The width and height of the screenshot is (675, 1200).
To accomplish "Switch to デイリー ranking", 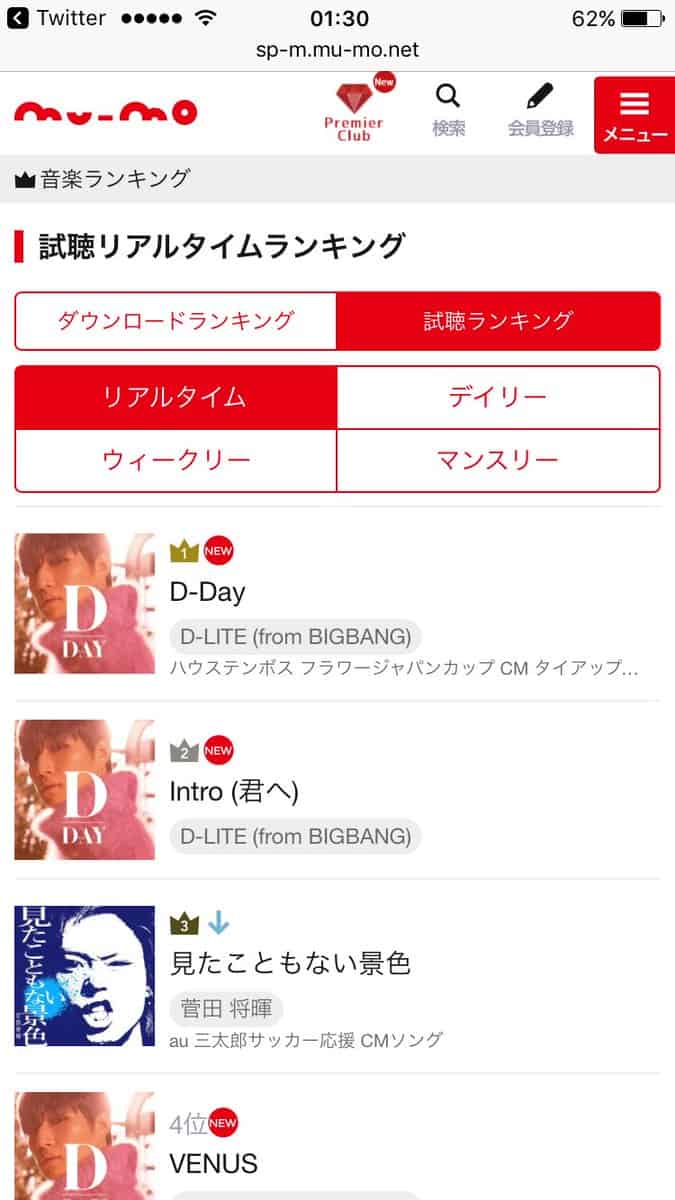I will 498,397.
